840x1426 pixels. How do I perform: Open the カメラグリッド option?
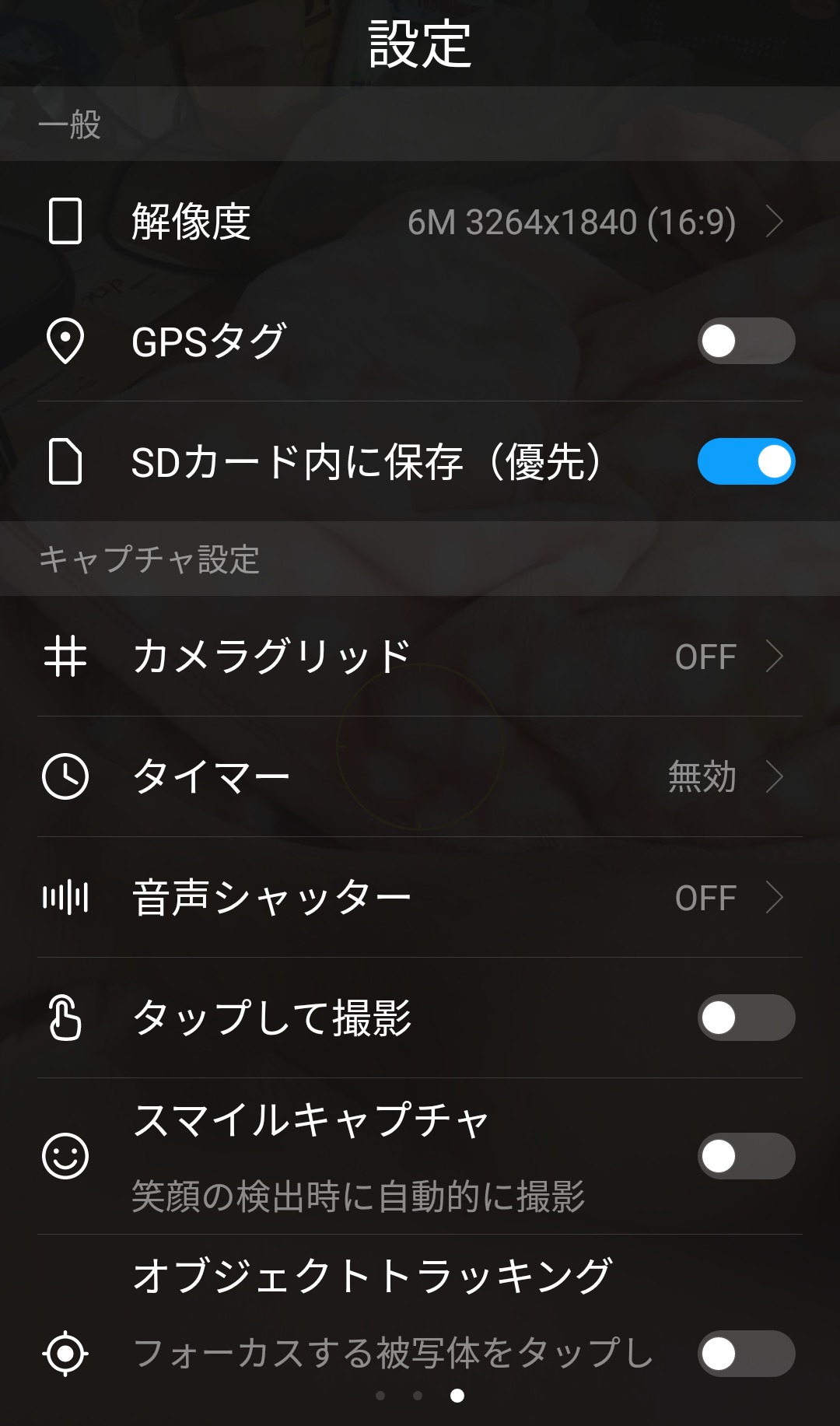click(420, 656)
